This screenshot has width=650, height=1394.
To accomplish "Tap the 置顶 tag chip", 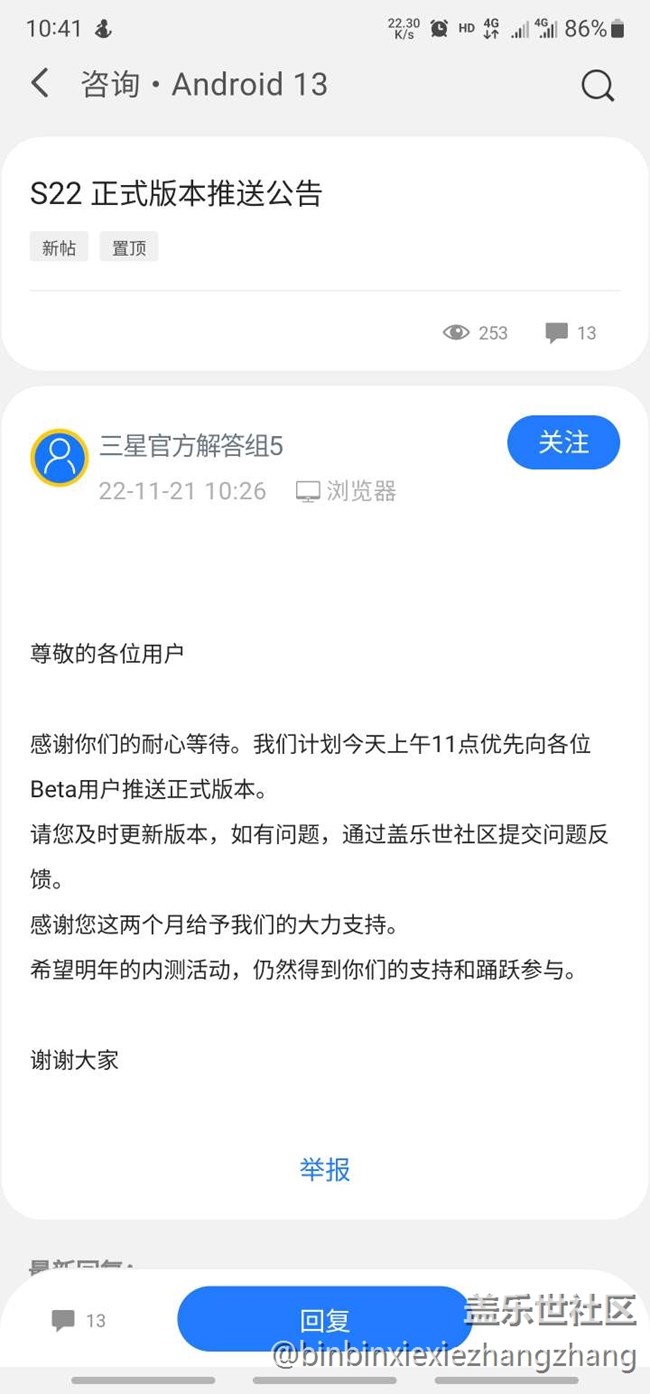I will pyautogui.click(x=129, y=248).
